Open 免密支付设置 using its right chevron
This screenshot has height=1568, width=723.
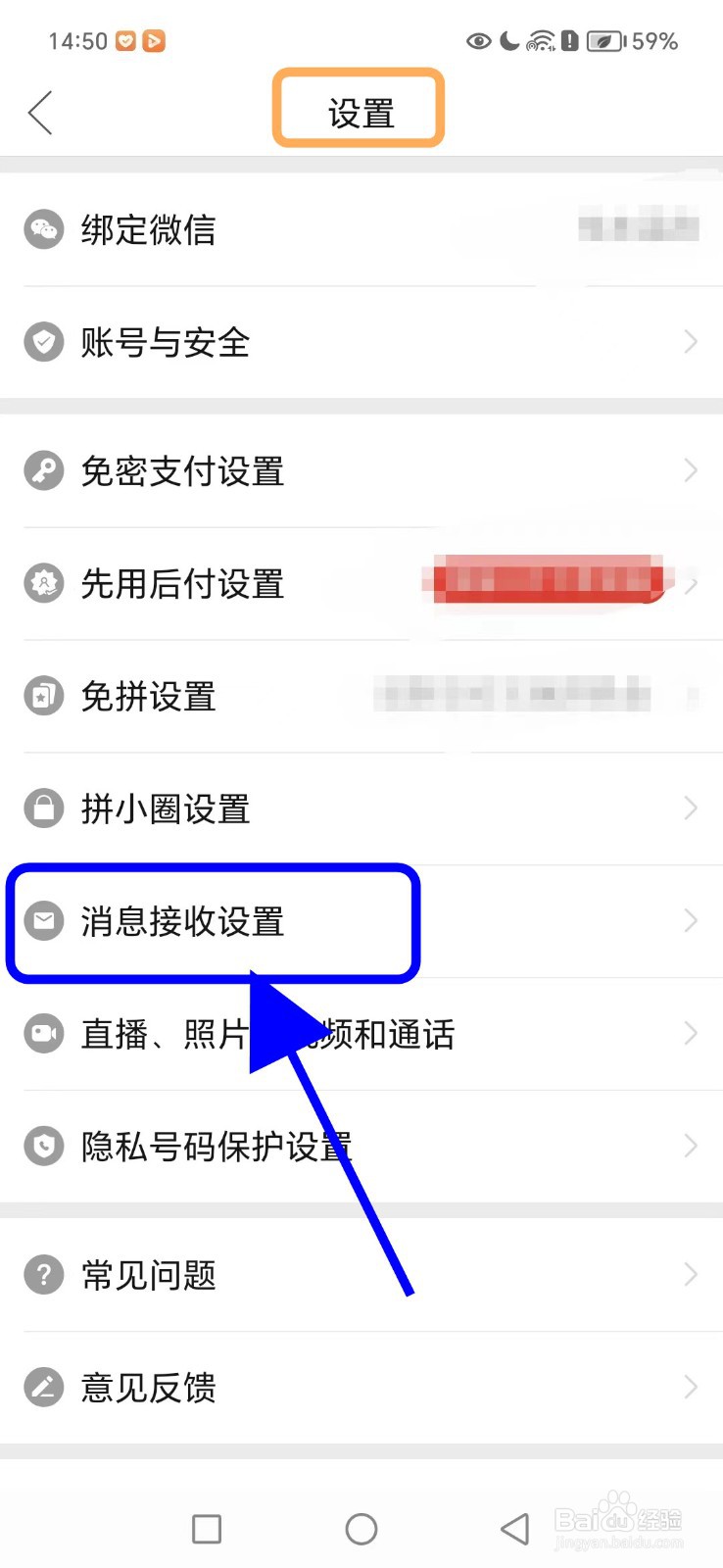tap(690, 470)
